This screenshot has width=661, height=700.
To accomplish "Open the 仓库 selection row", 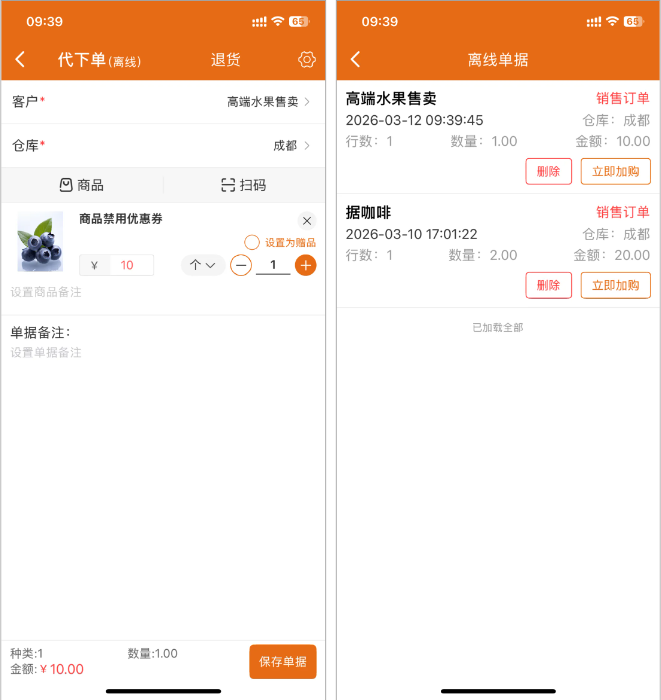I will (163, 145).
